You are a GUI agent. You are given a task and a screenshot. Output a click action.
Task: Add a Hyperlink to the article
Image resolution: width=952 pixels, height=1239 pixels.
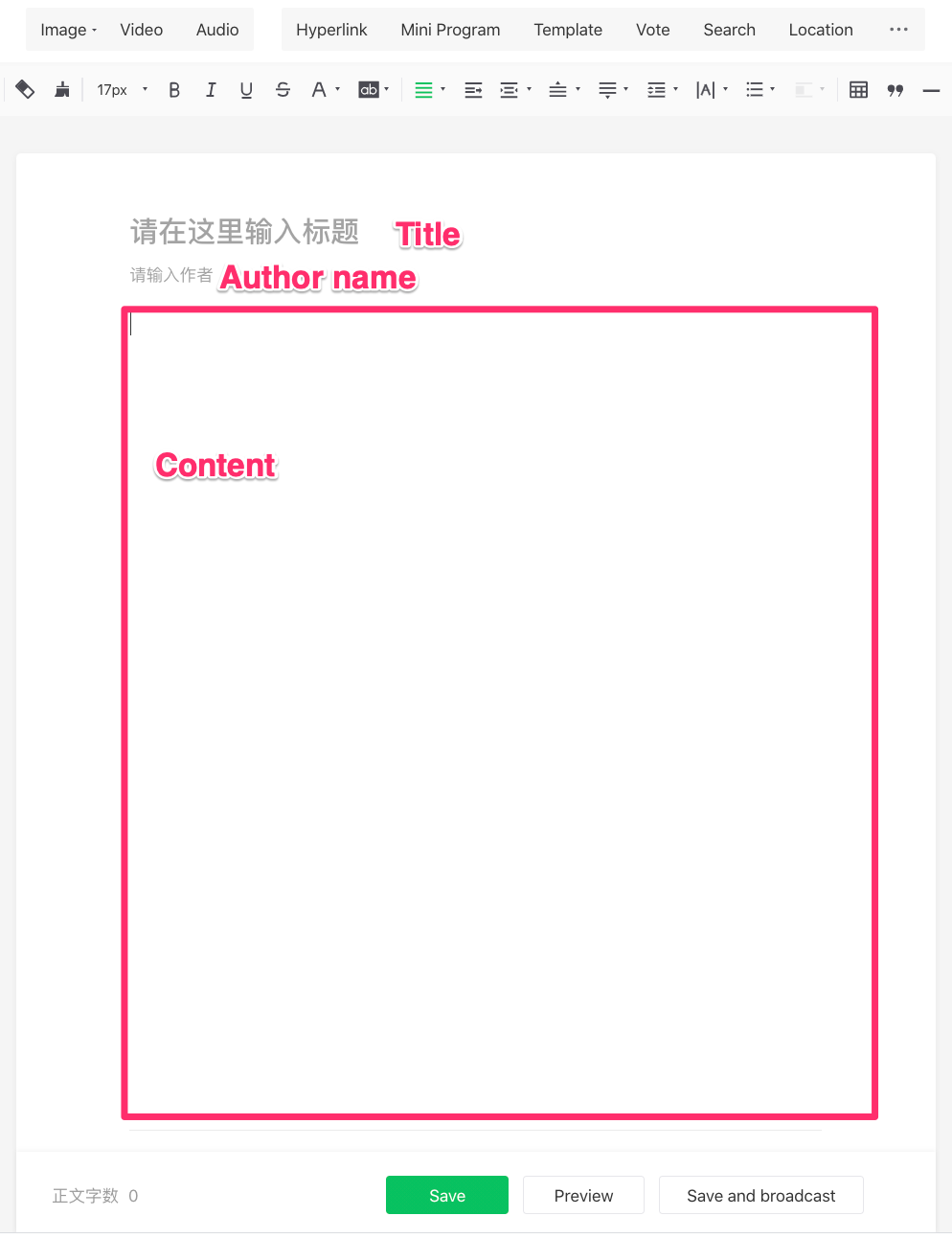pyautogui.click(x=331, y=30)
